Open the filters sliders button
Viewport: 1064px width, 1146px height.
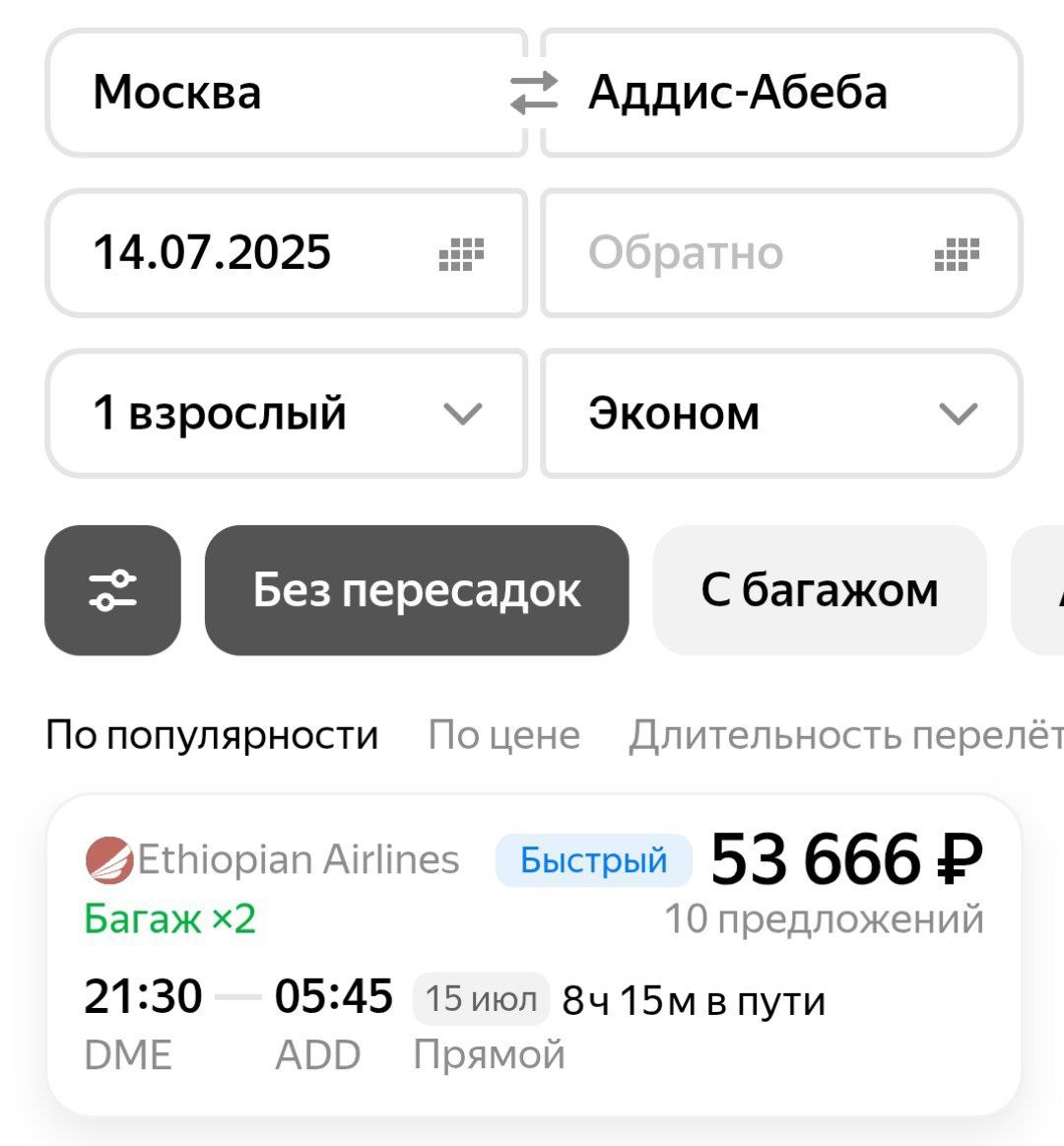click(113, 590)
